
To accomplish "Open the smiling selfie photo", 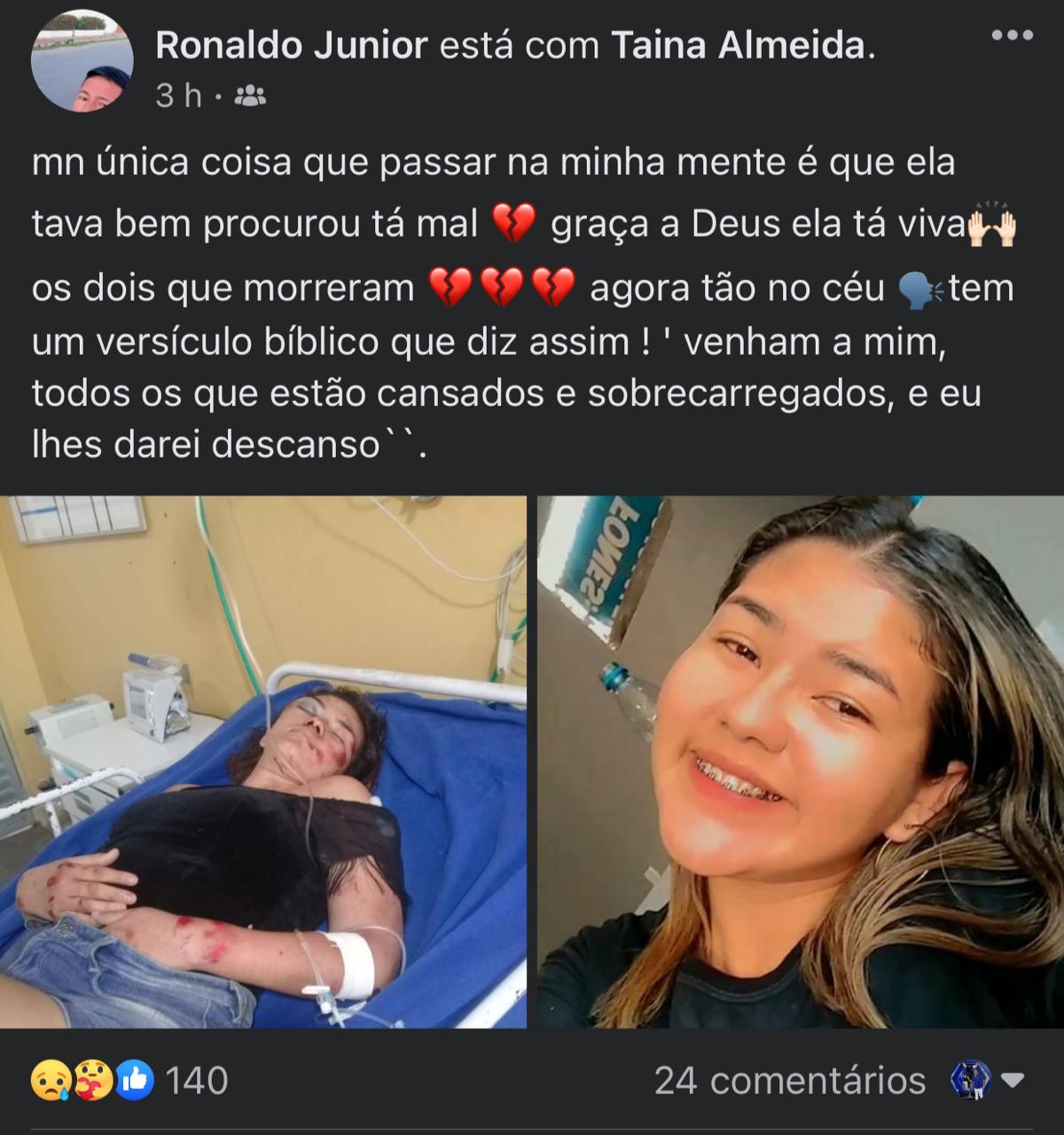I will [x=800, y=762].
